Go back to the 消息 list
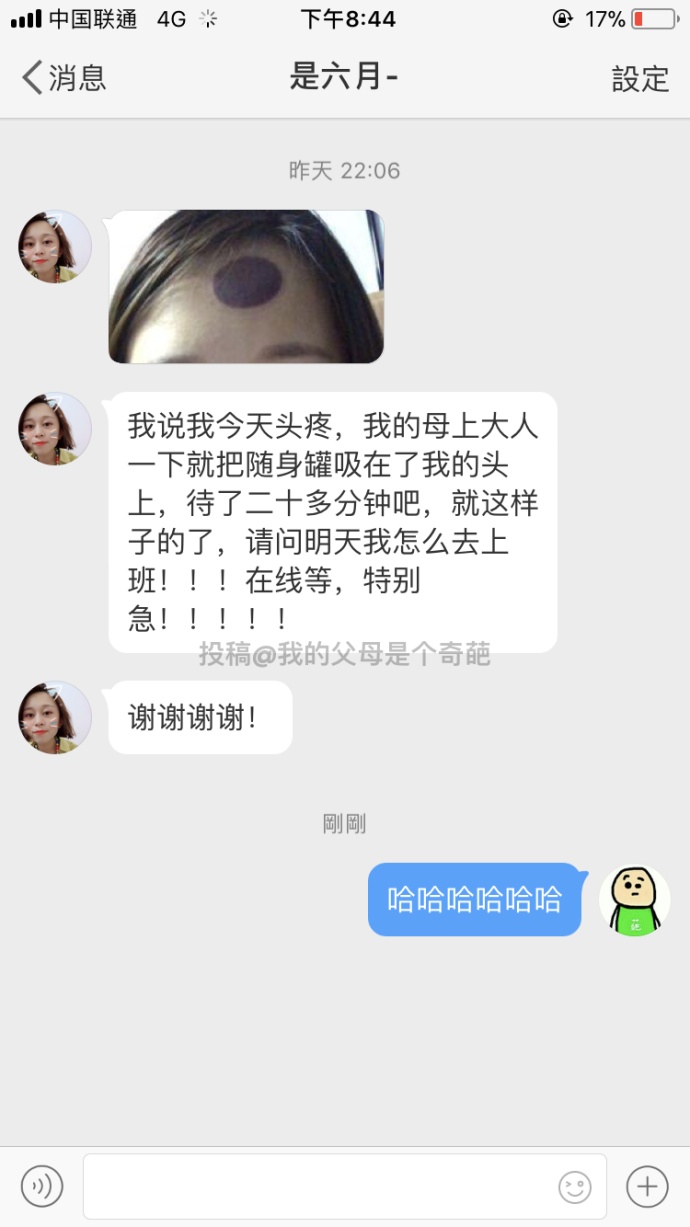The image size is (690, 1227). tap(64, 77)
